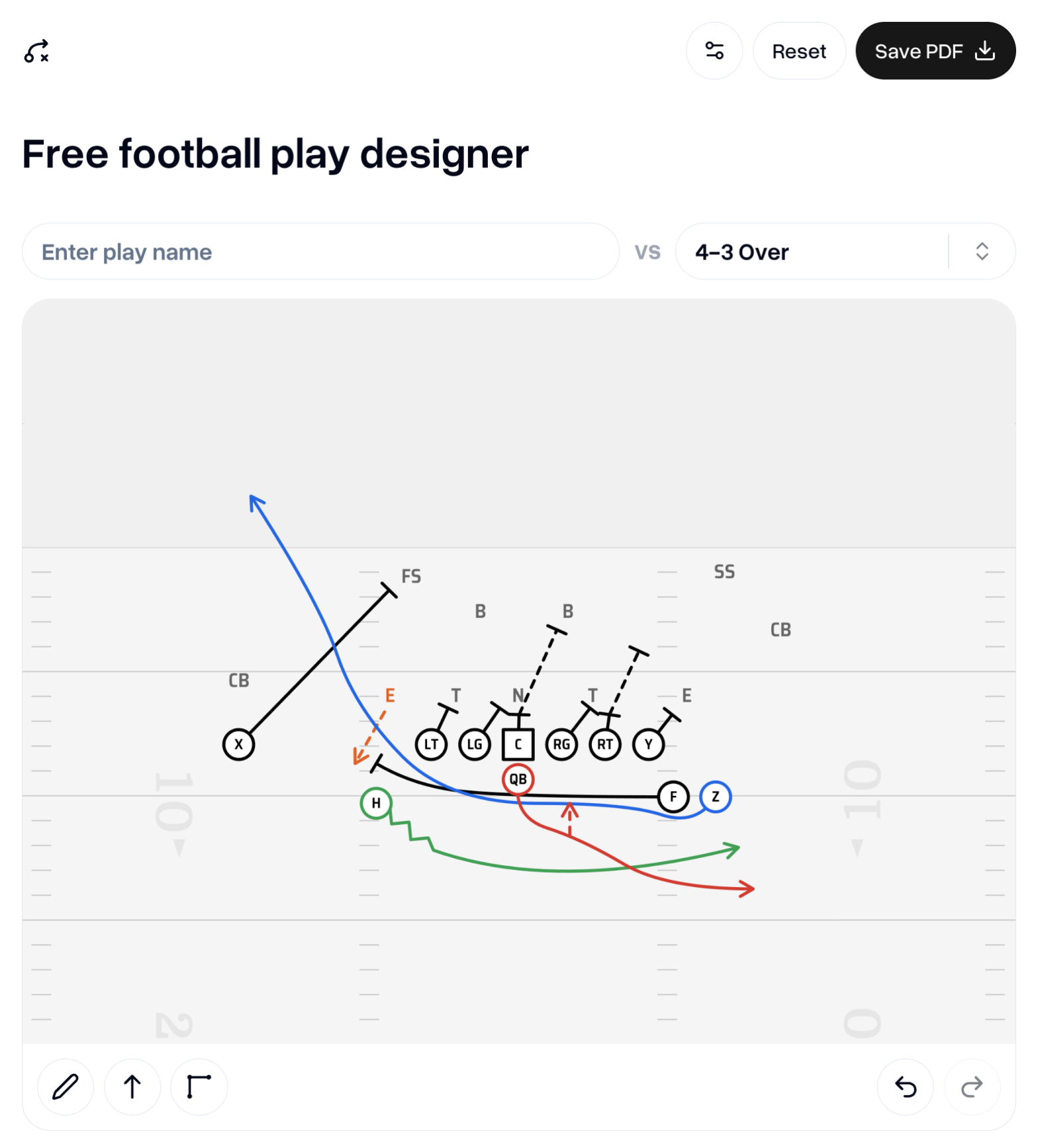Open the play settings sliders icon
1038x1148 pixels.
[x=714, y=51]
